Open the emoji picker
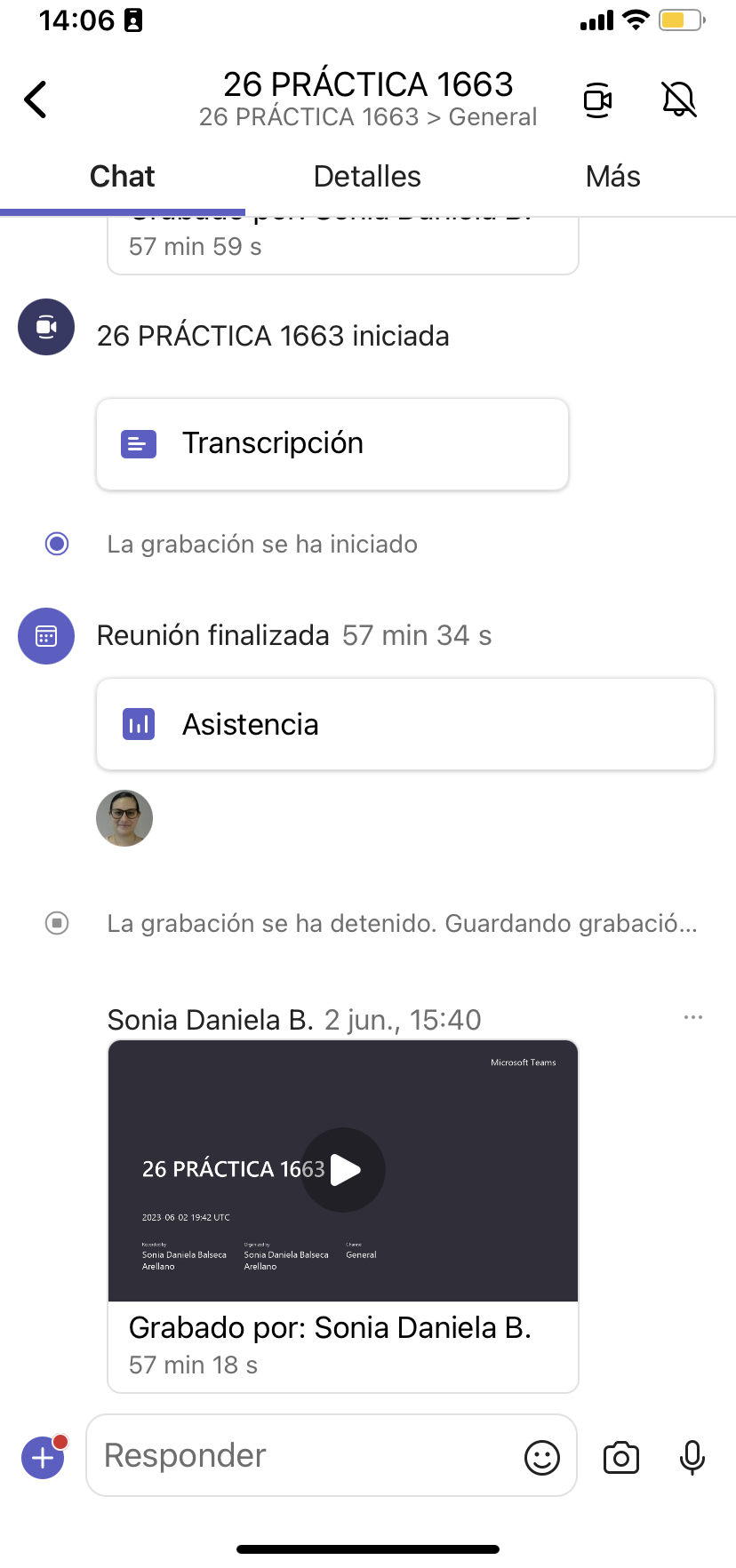The width and height of the screenshot is (736, 1568). 542,1457
